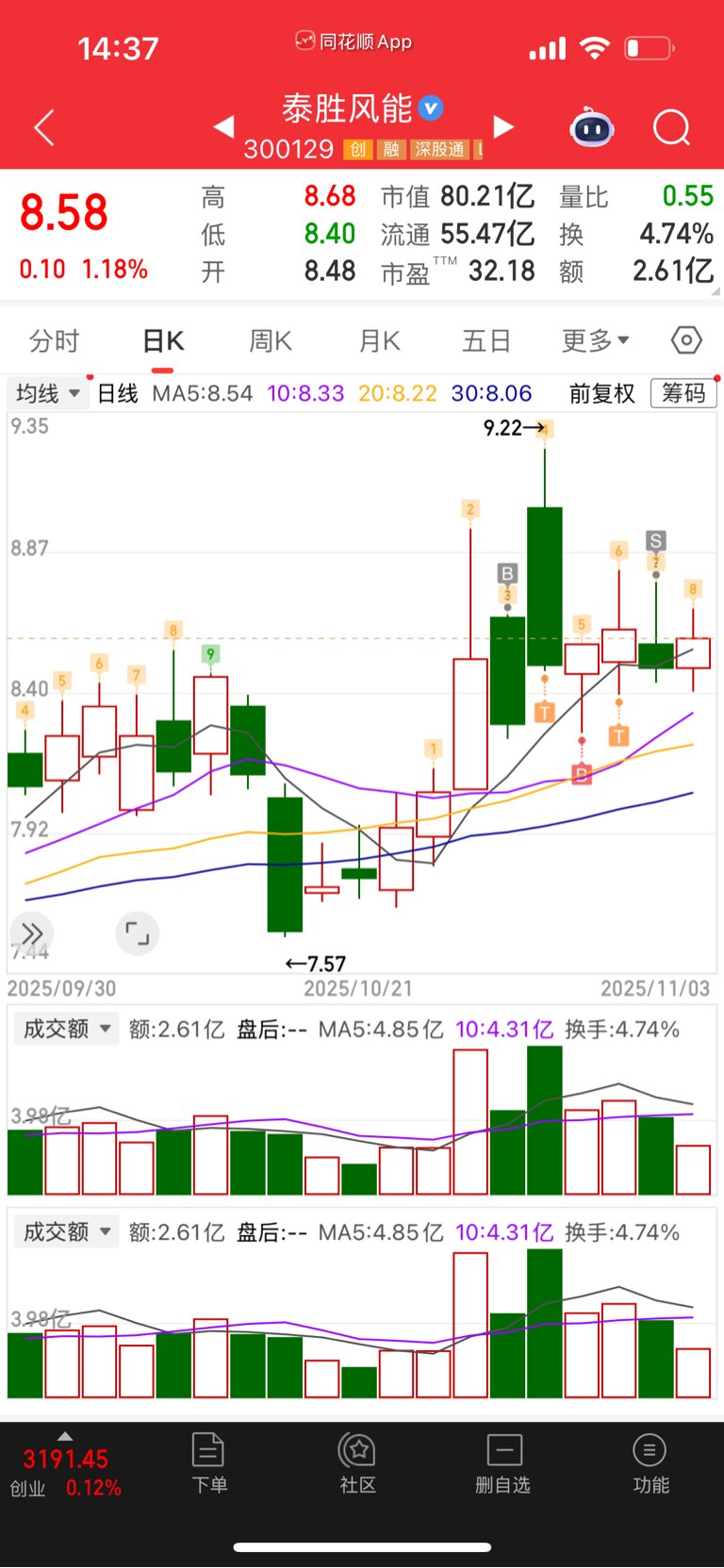Expand the 更多 chart period menu
Image resolution: width=724 pixels, height=1568 pixels.
coord(595,340)
